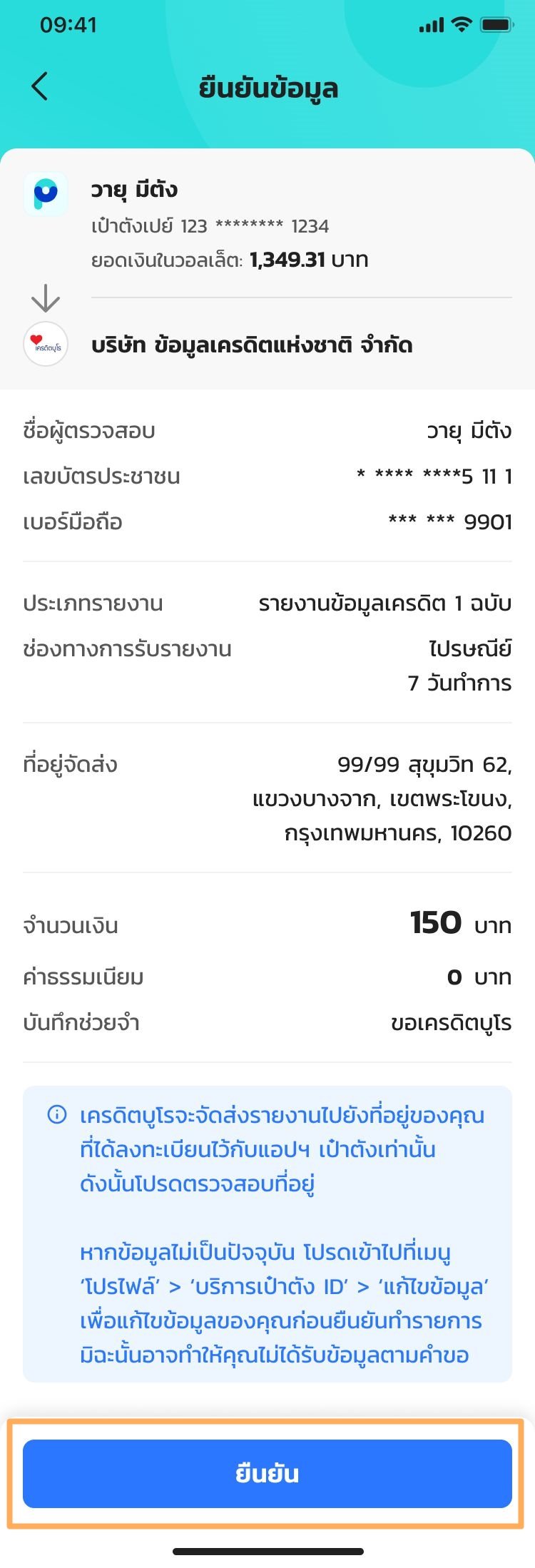
Task: Select the memo text ขอเครดิตบูโร
Action: (x=452, y=1024)
